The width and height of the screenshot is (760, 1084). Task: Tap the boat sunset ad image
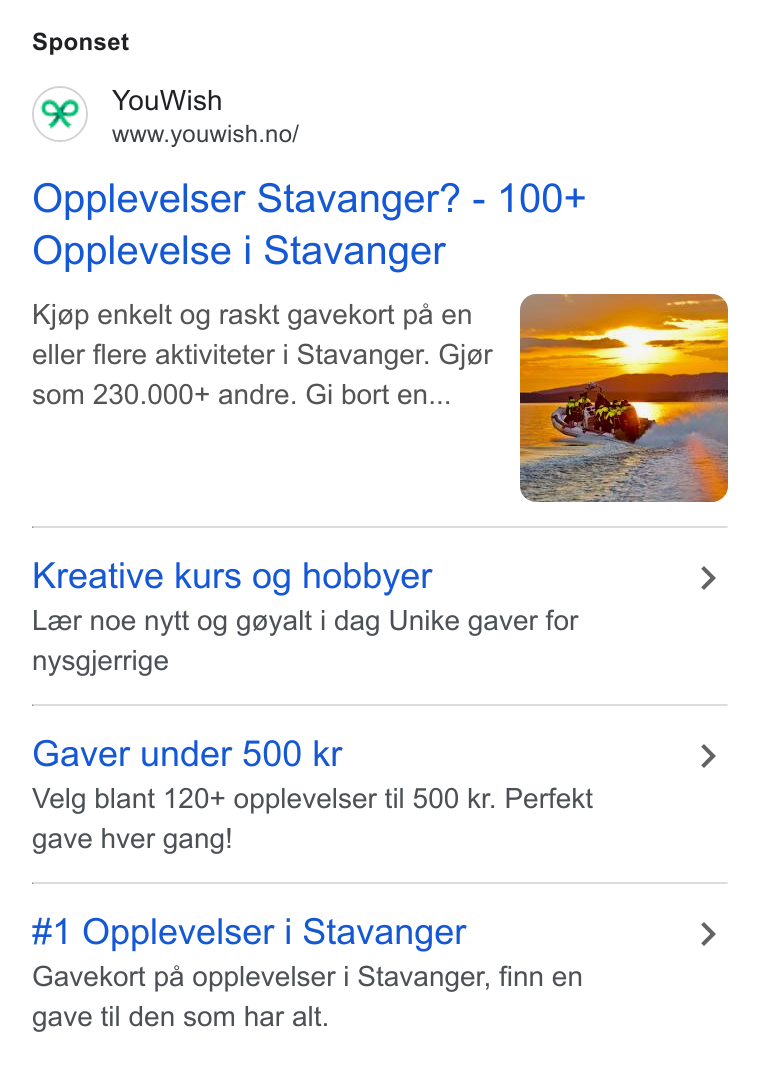pos(624,398)
